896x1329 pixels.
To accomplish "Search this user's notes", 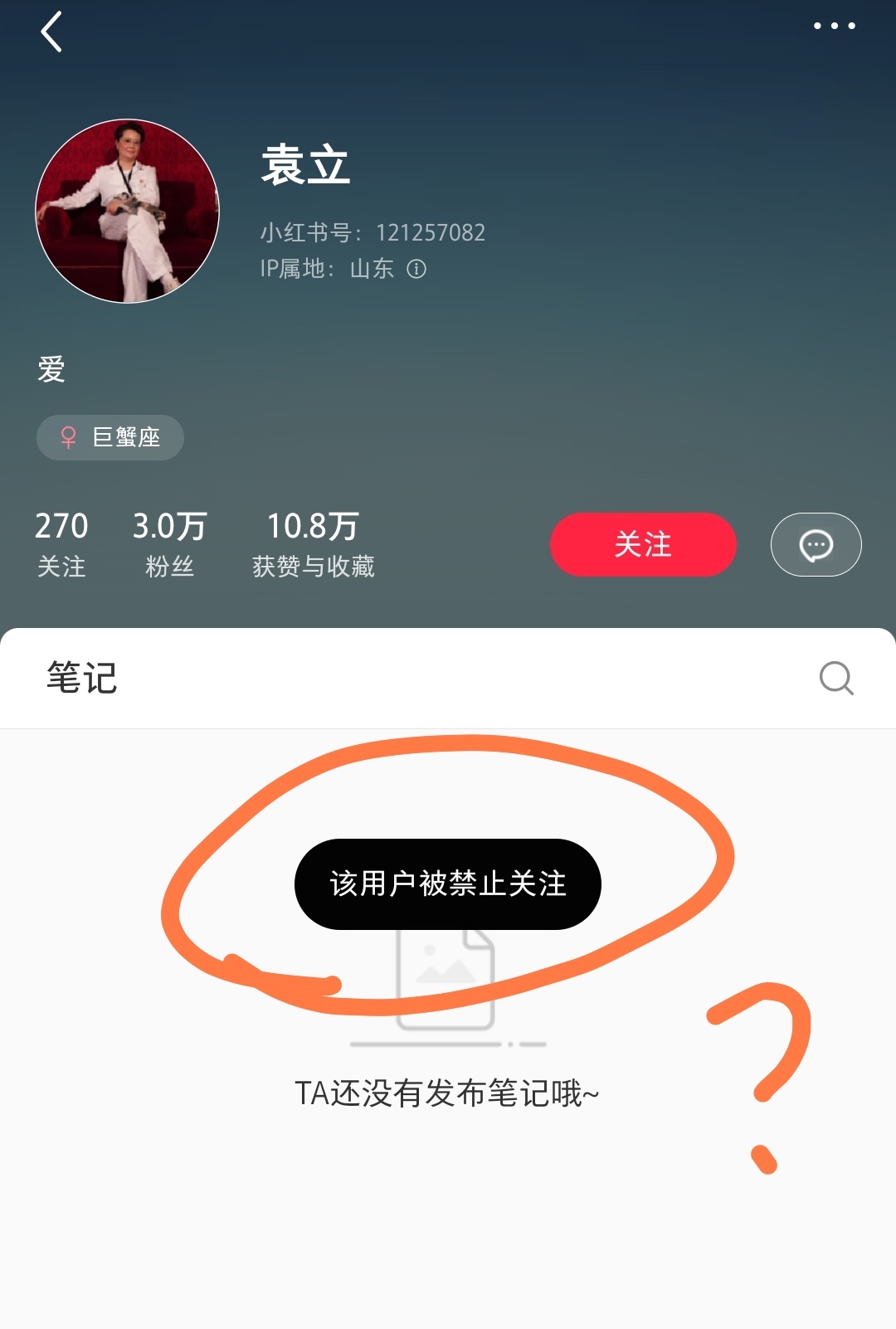I will click(835, 678).
